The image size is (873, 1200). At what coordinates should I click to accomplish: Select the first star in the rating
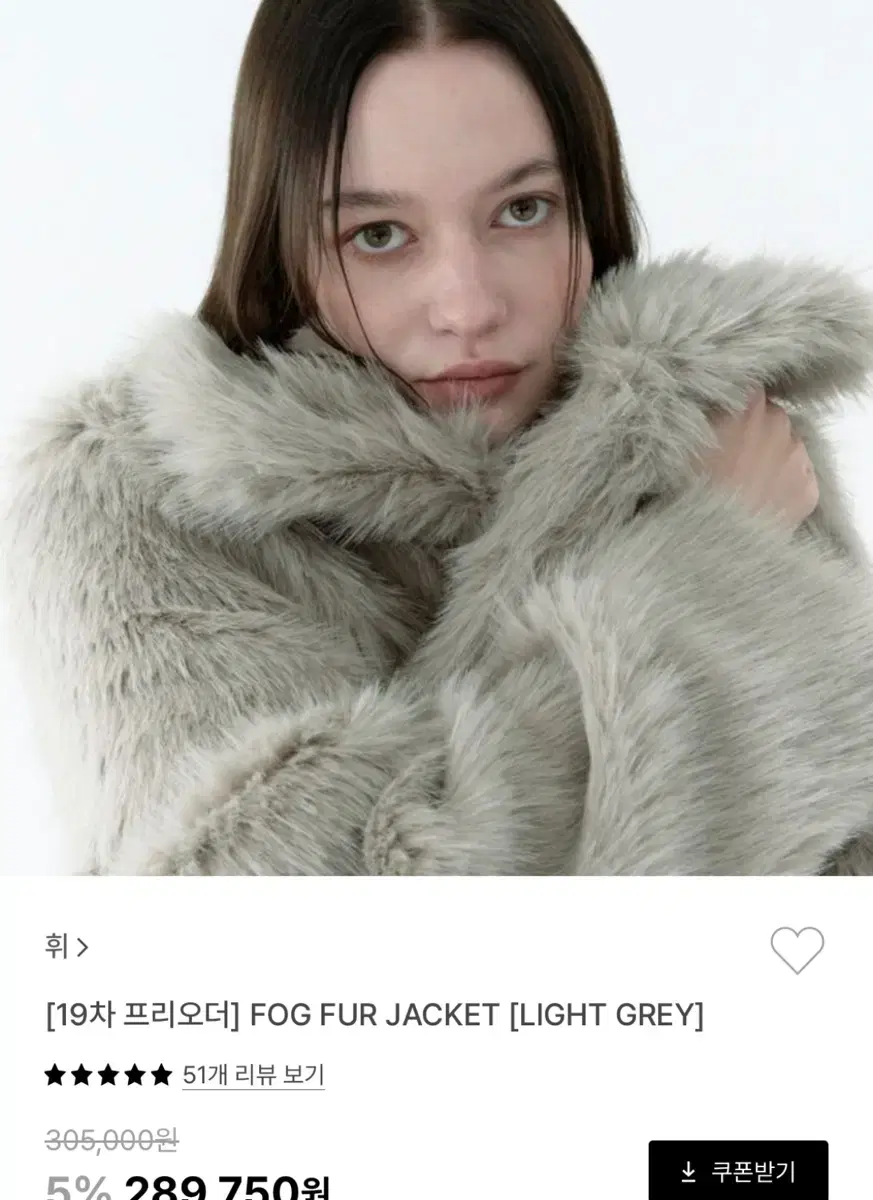pos(53,1074)
